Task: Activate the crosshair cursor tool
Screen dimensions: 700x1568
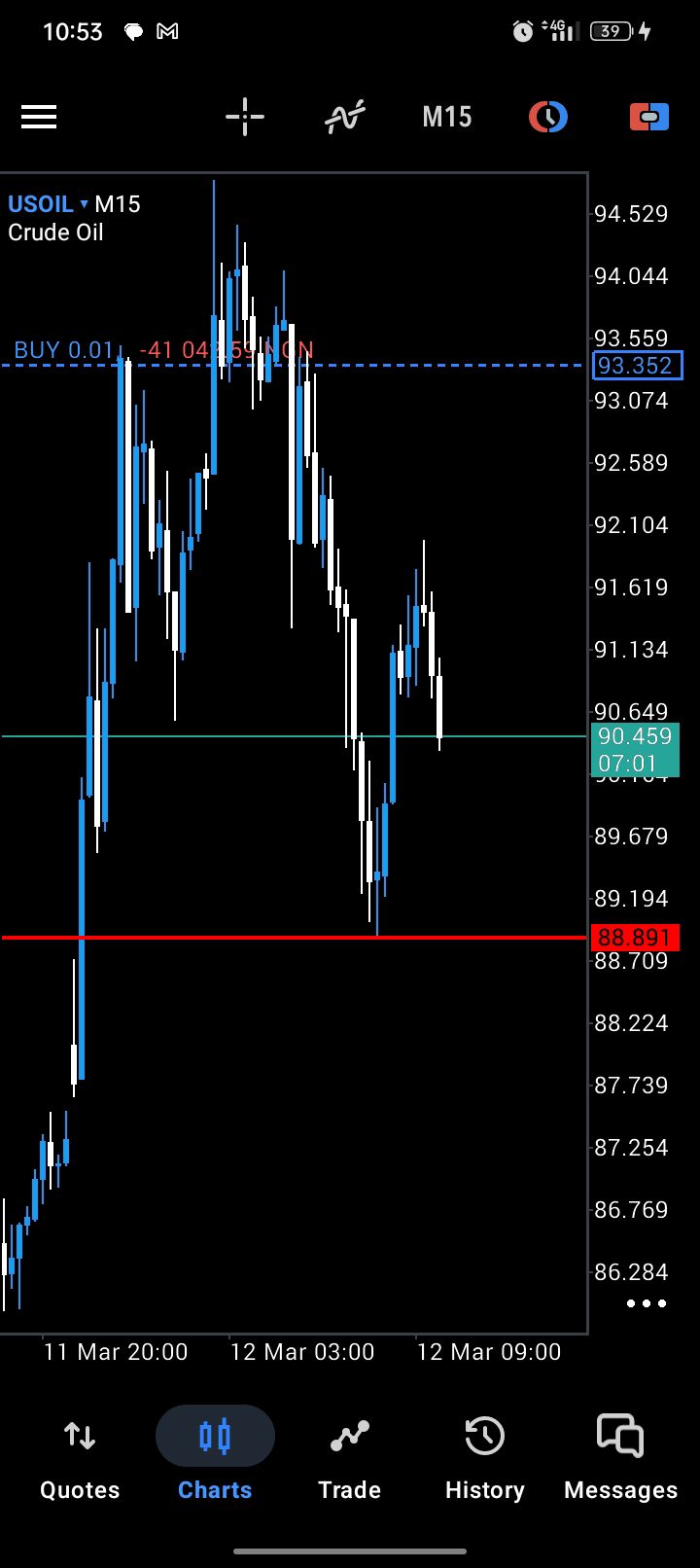Action: pos(245,118)
